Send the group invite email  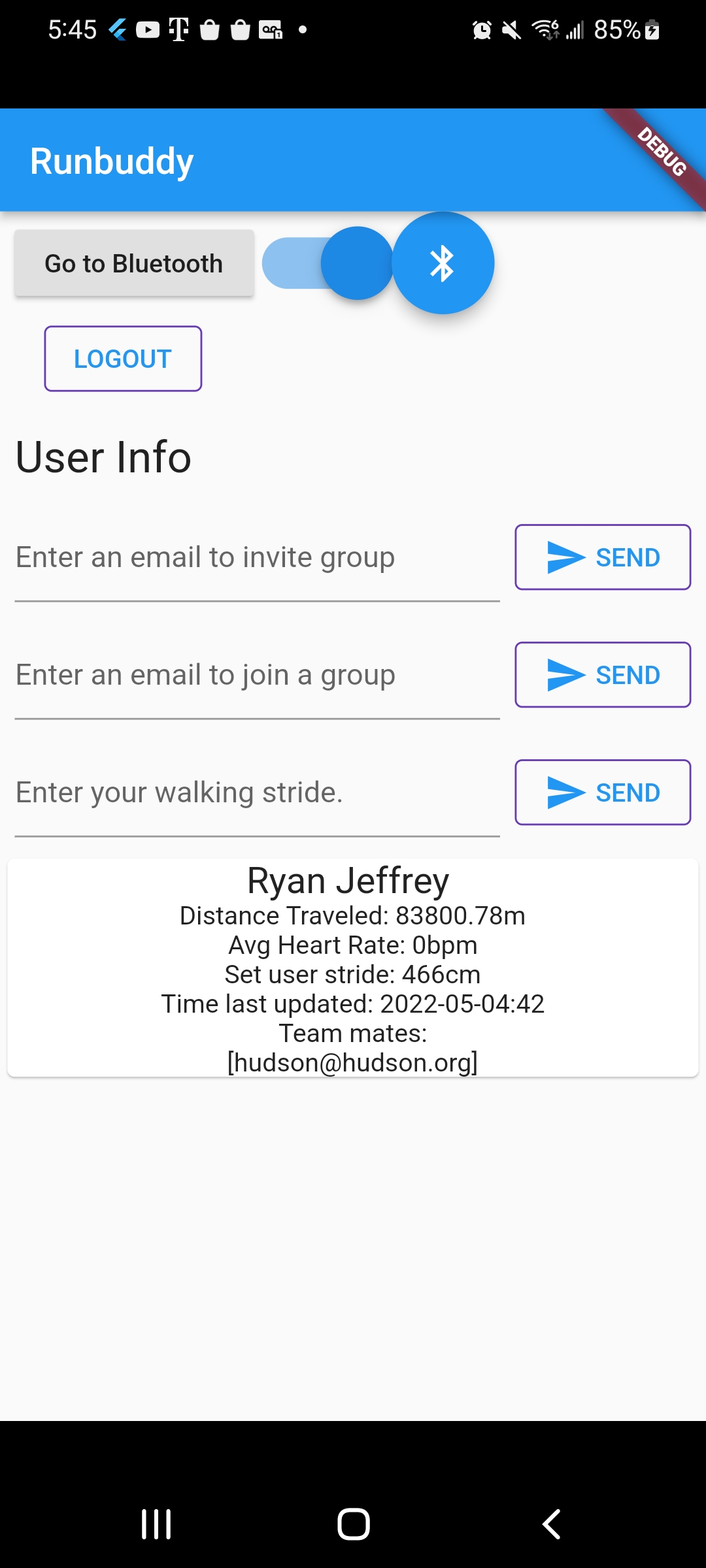[603, 557]
